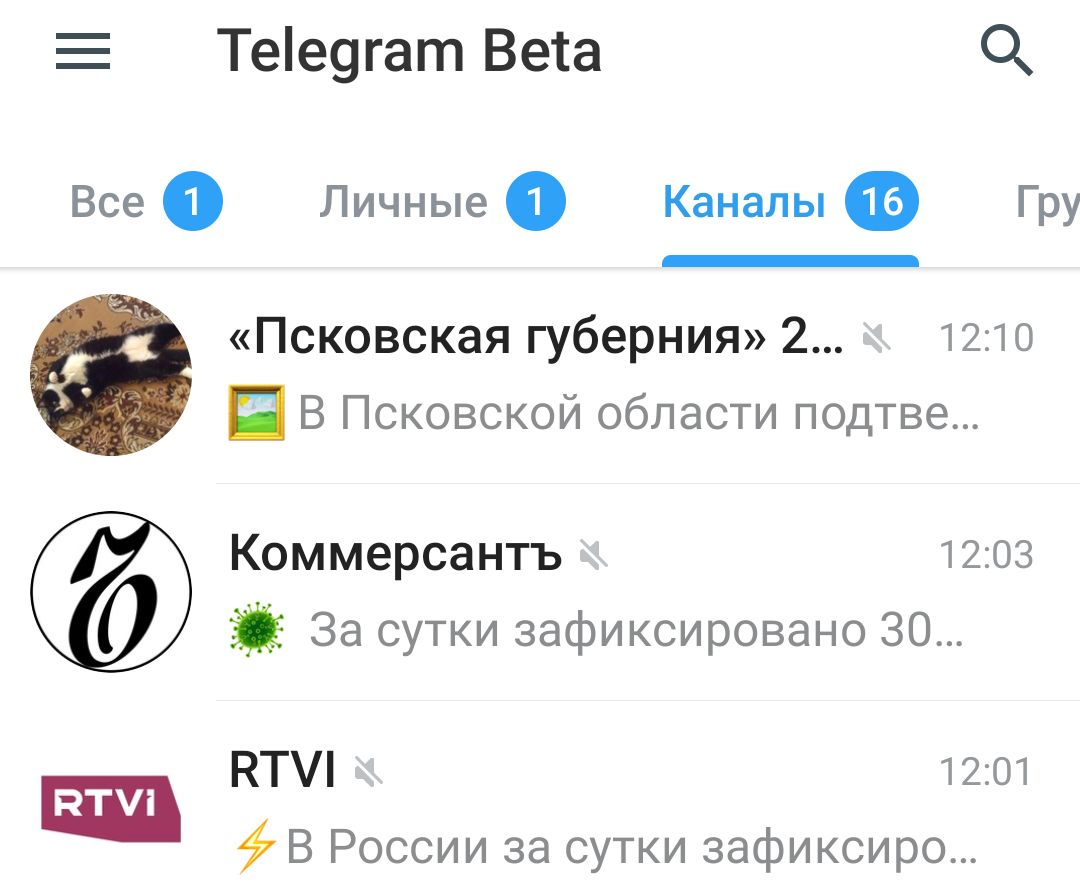Tap the search magnifier icon
This screenshot has height=894, width=1080.
point(1006,52)
